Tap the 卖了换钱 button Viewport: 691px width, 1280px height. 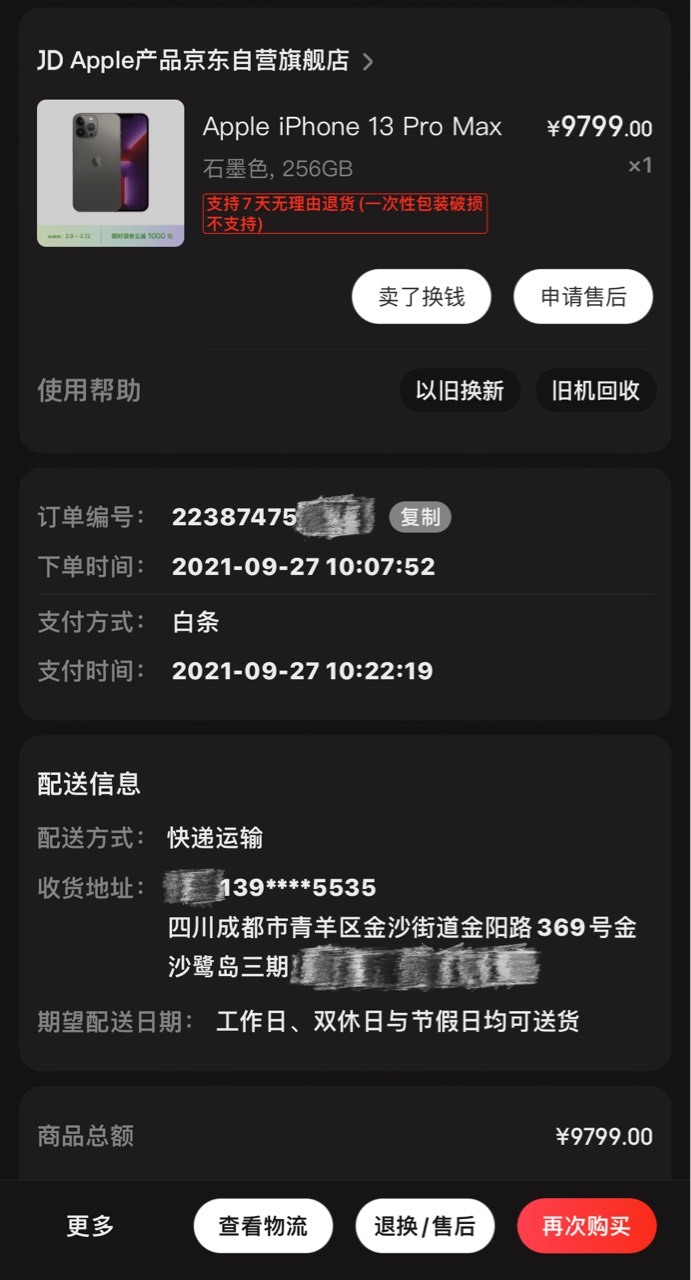click(x=421, y=297)
